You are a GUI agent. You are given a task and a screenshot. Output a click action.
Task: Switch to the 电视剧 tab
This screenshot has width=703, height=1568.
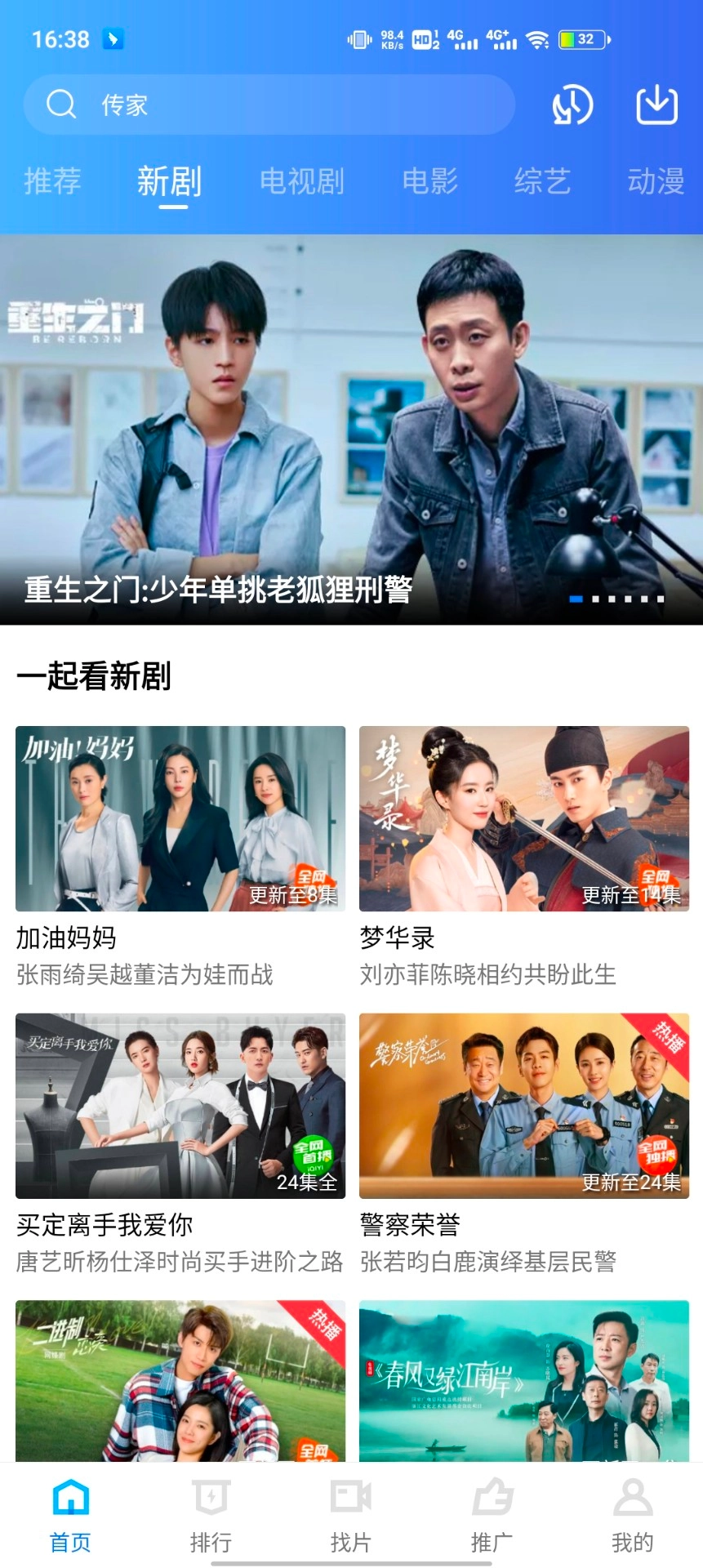301,181
